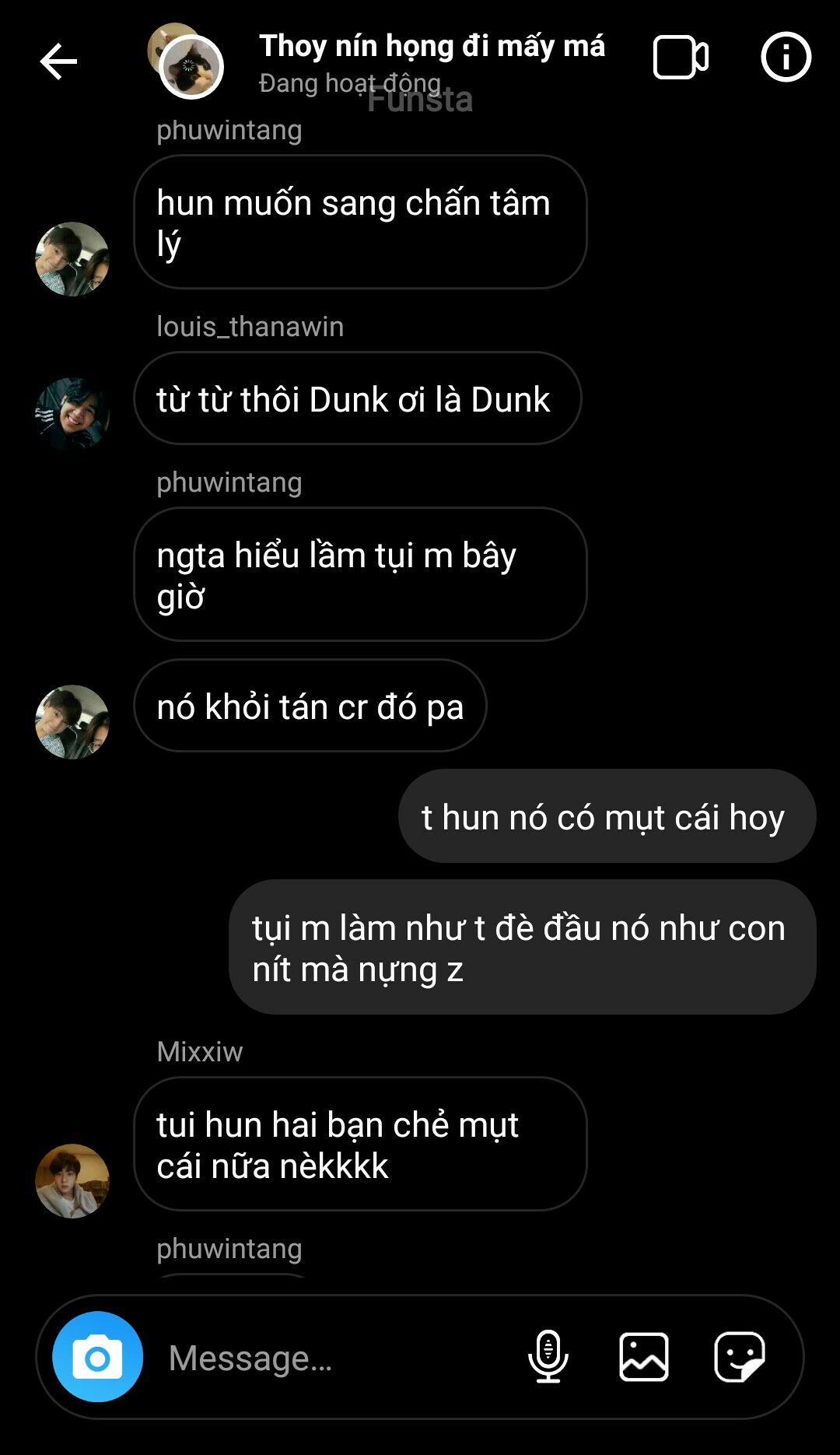Image resolution: width=840 pixels, height=1455 pixels.
Task: View louis_thanawin's profile picture
Action: pyautogui.click(x=72, y=415)
